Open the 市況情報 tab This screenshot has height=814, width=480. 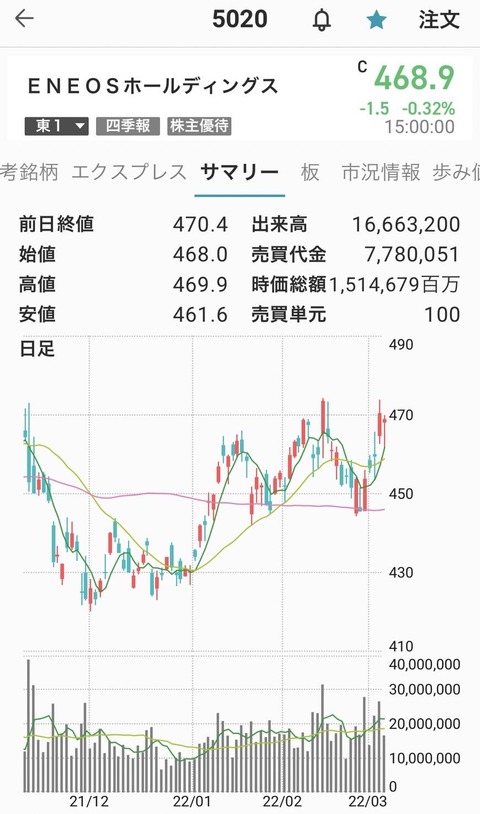pyautogui.click(x=381, y=172)
